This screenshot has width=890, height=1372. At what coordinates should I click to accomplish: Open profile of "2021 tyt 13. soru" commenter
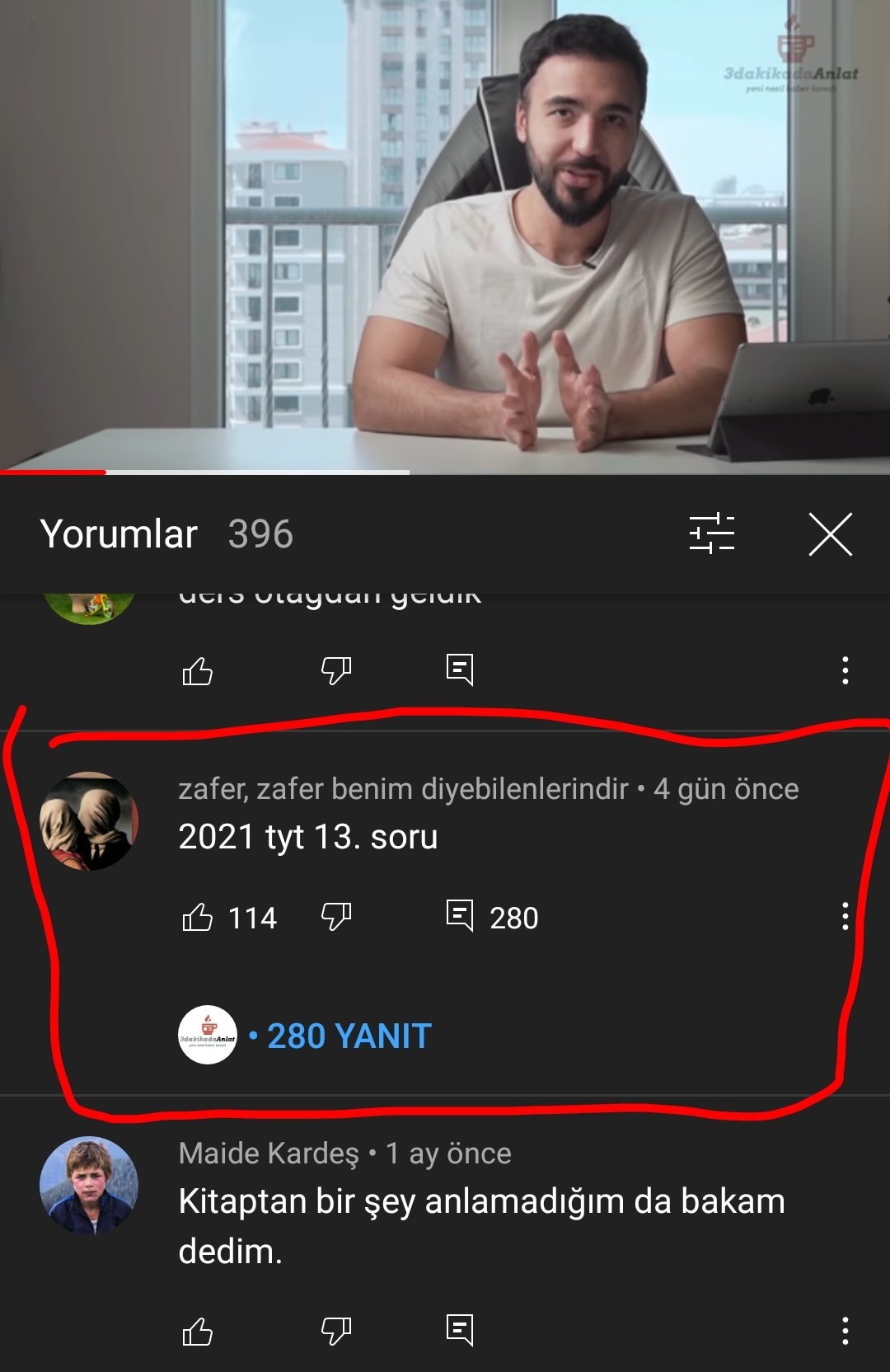point(89,821)
